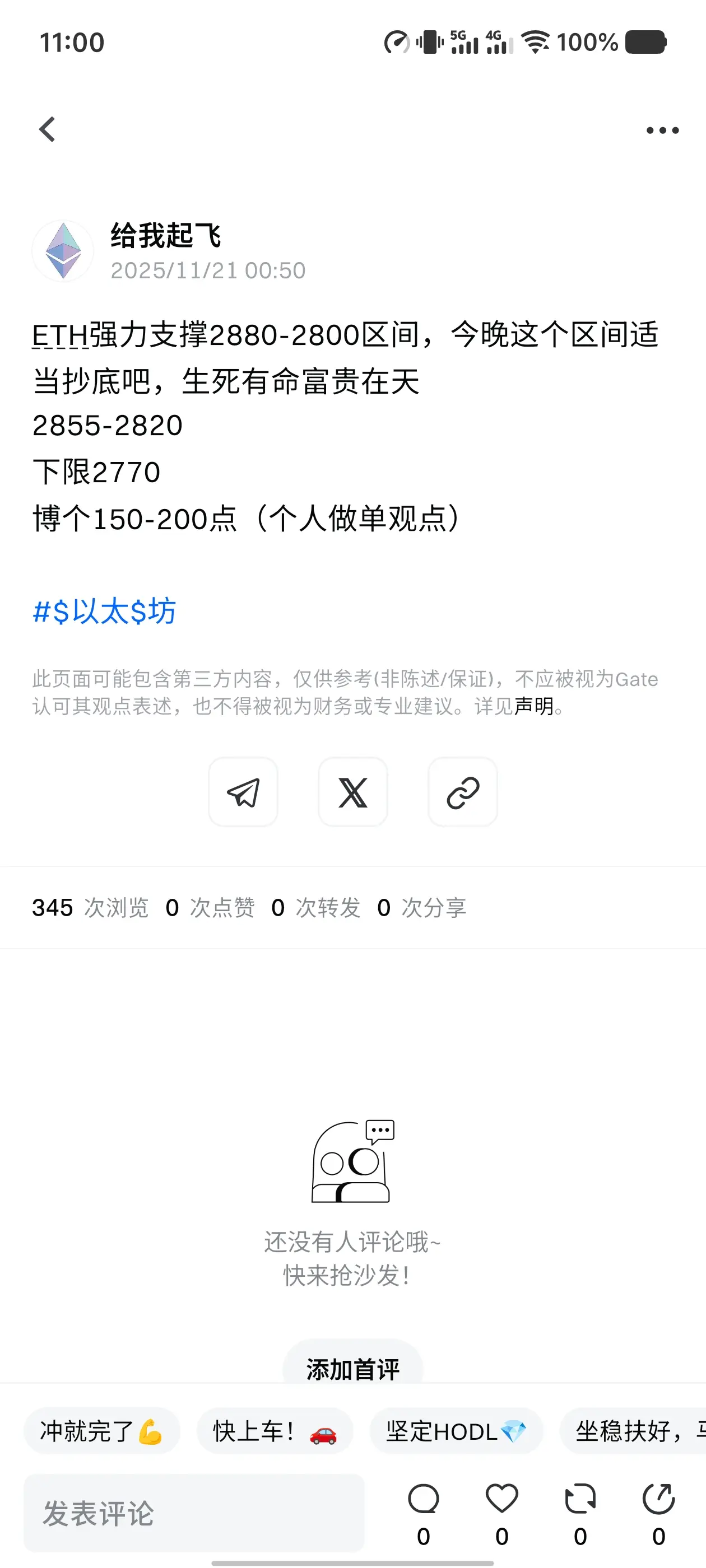The image size is (706, 1568).
Task: Share the post via the X icon
Action: 352,792
